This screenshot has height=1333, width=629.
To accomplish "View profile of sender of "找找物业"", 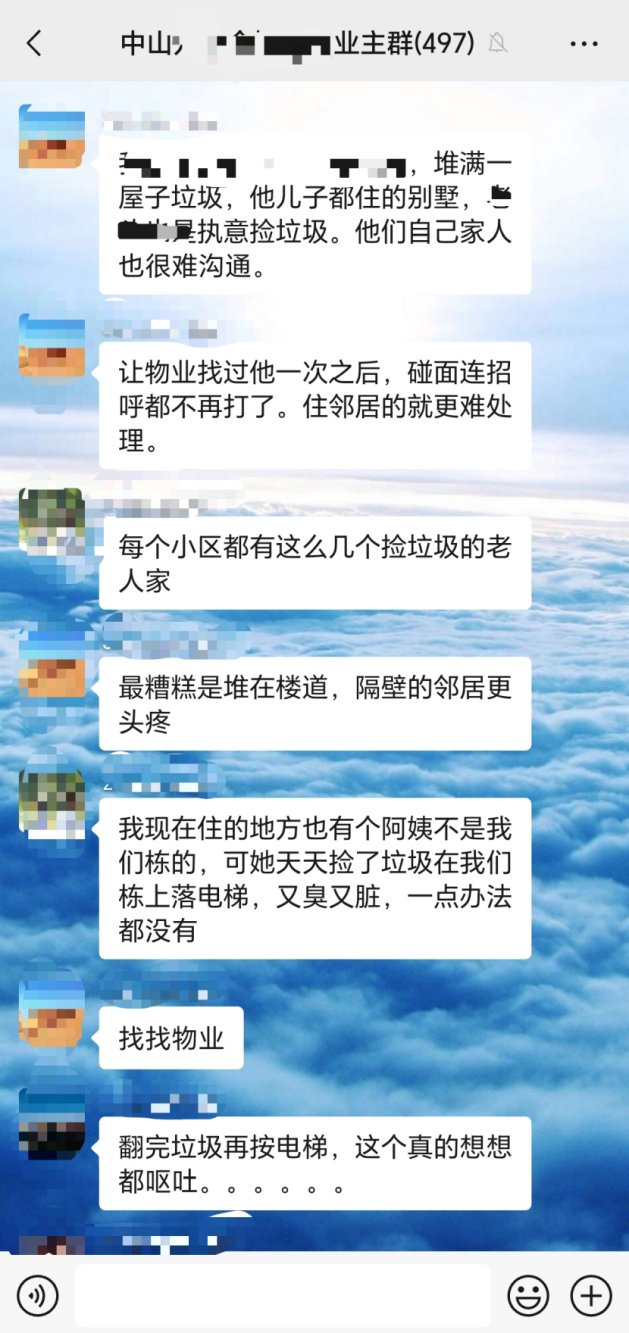I will [51, 1012].
